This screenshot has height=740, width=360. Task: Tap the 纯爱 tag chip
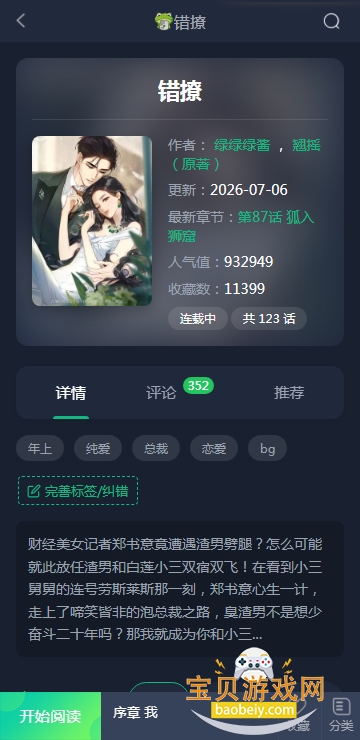click(x=98, y=448)
